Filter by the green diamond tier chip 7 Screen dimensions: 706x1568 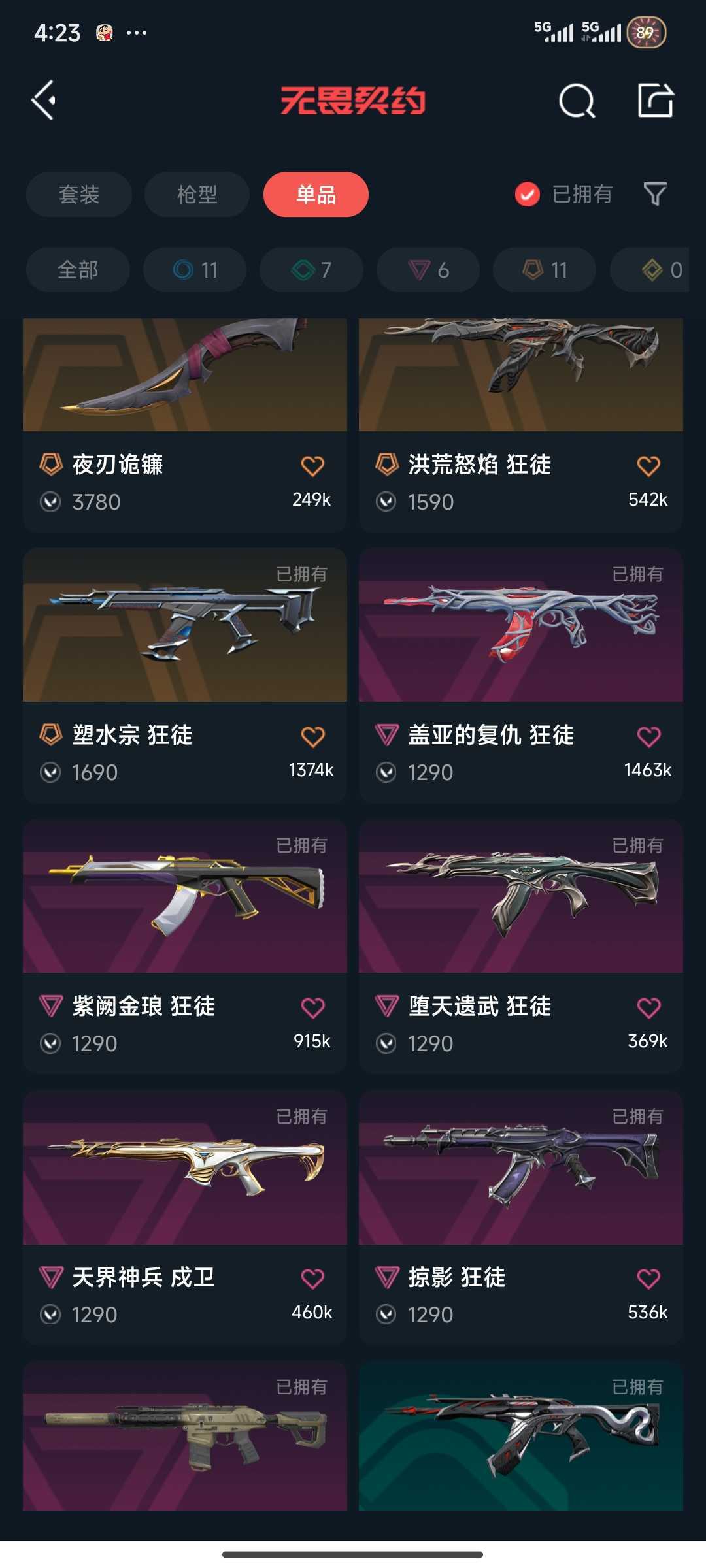click(311, 270)
